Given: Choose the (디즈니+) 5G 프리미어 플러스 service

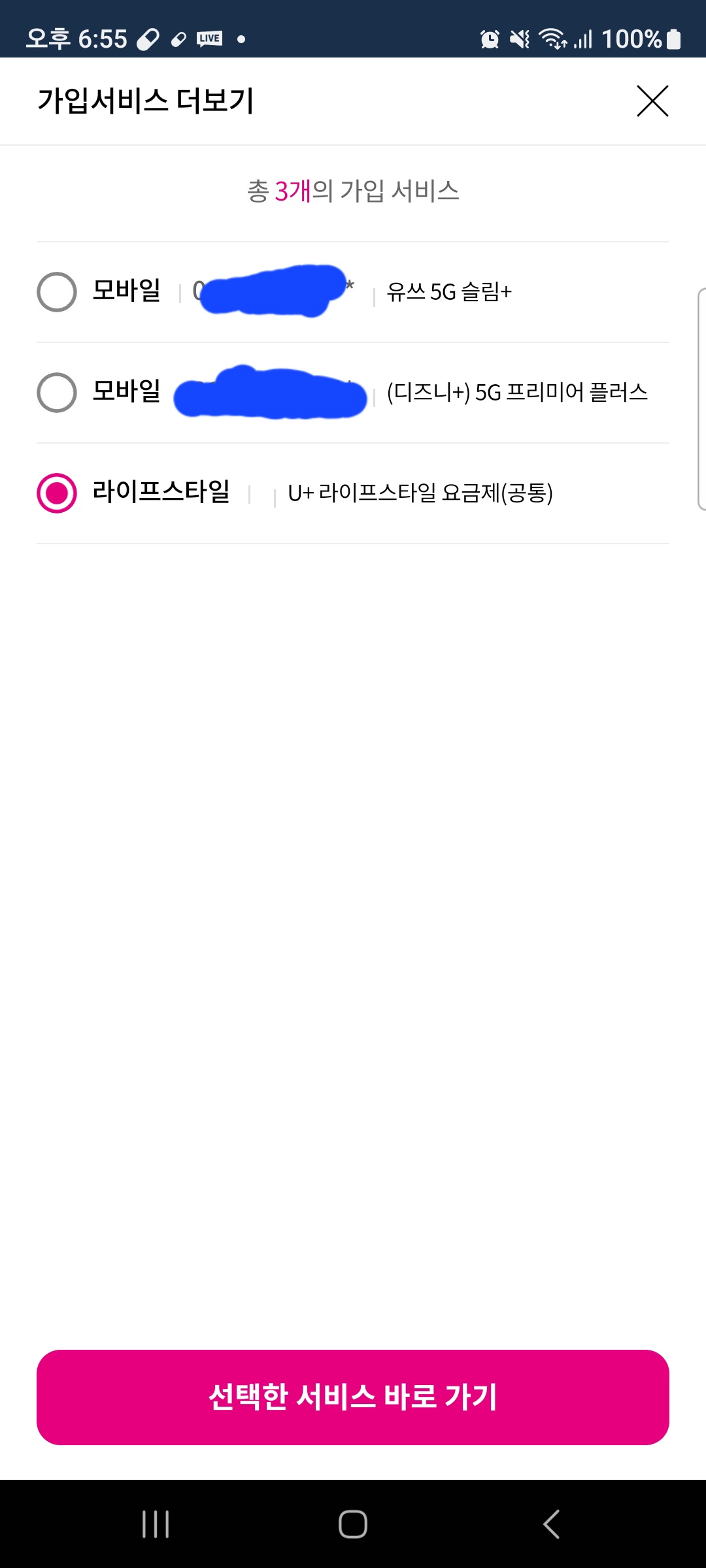Looking at the screenshot, I should pyautogui.click(x=57, y=393).
